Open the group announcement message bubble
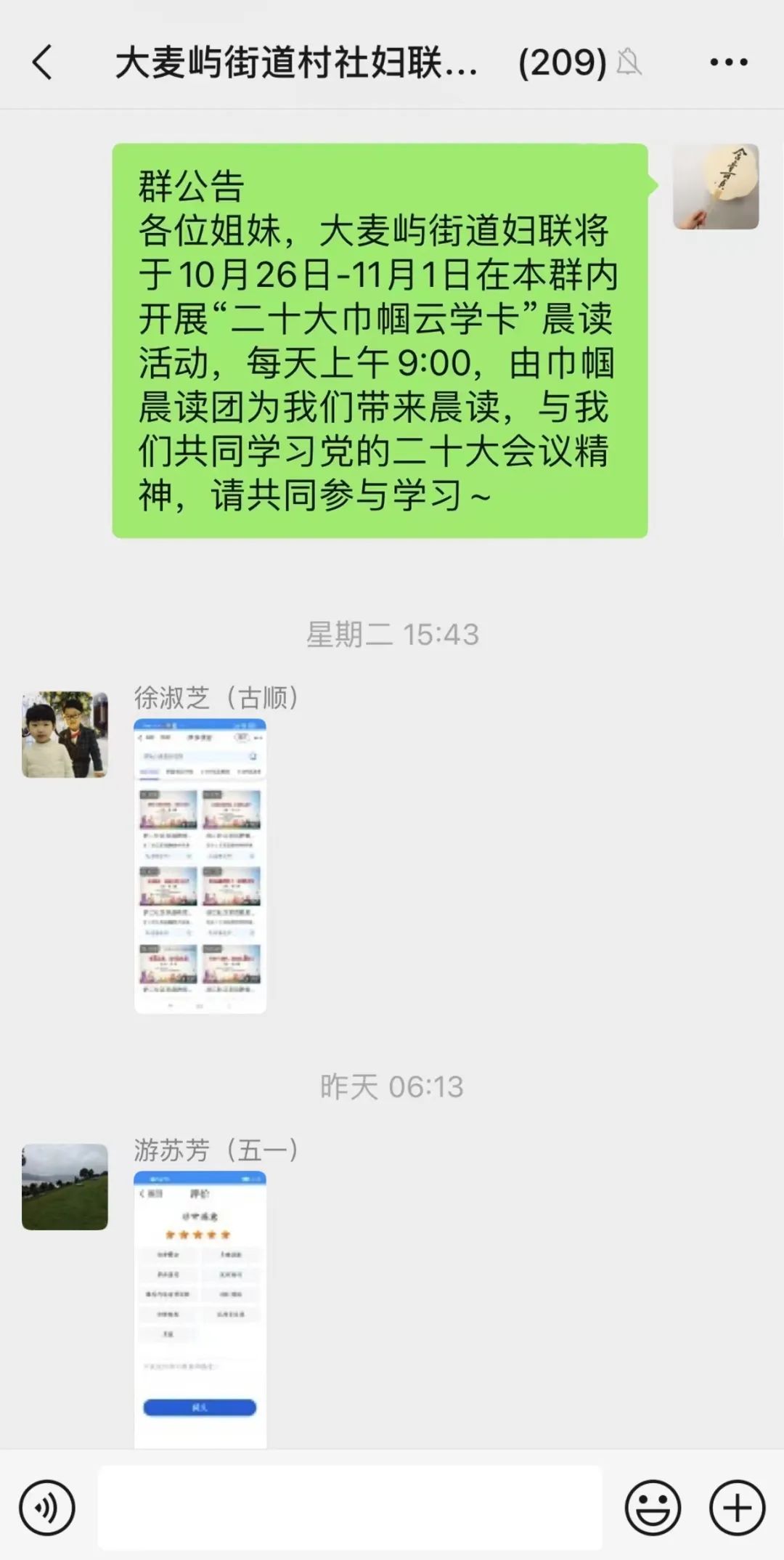 pos(379,341)
